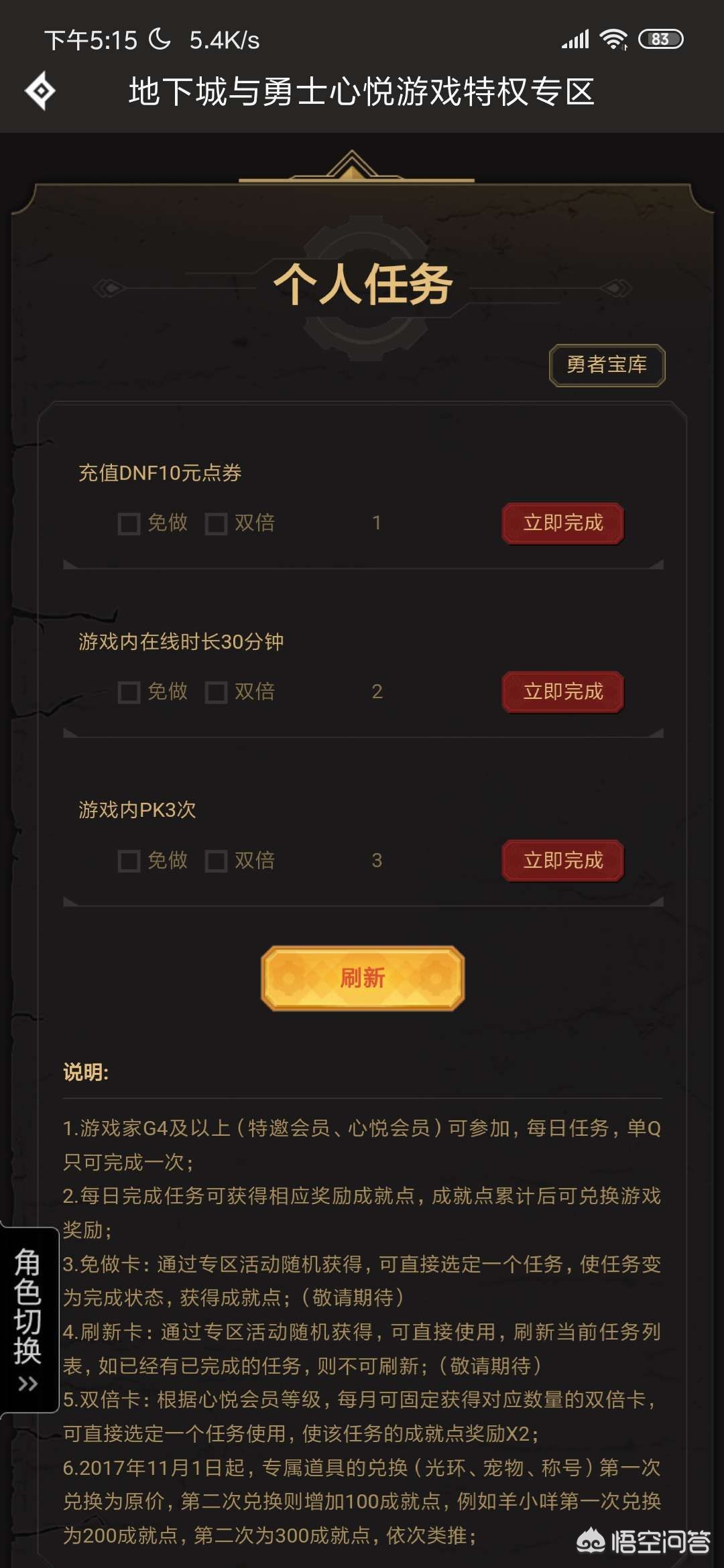Select 免做 for the 游戏内PK3次 task

pyautogui.click(x=129, y=861)
